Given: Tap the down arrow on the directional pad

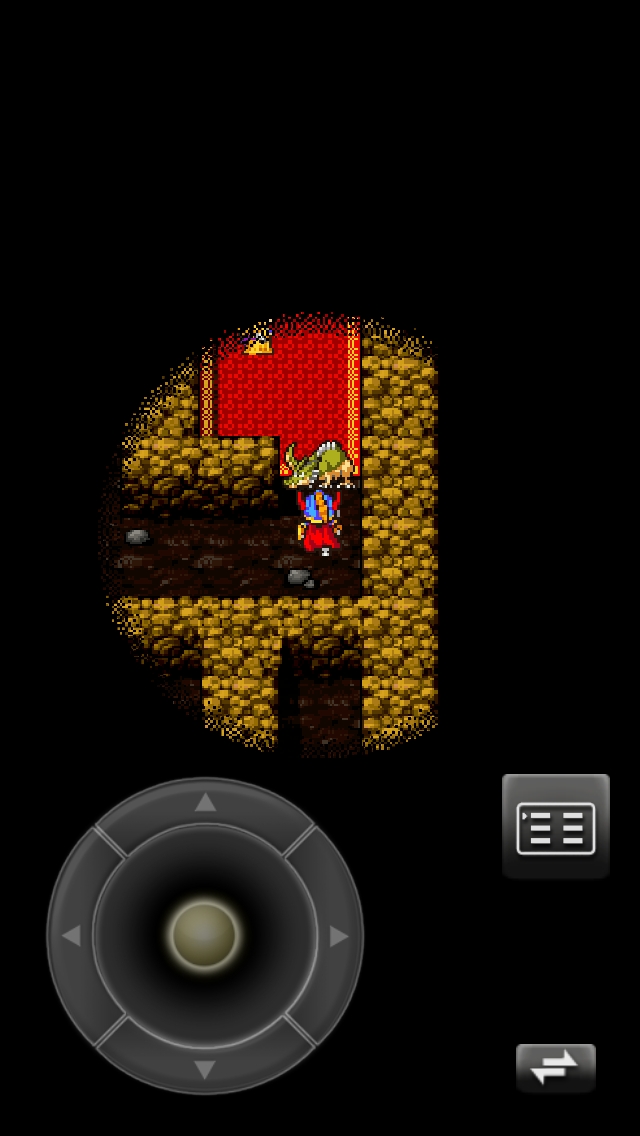Looking at the screenshot, I should 205,1069.
